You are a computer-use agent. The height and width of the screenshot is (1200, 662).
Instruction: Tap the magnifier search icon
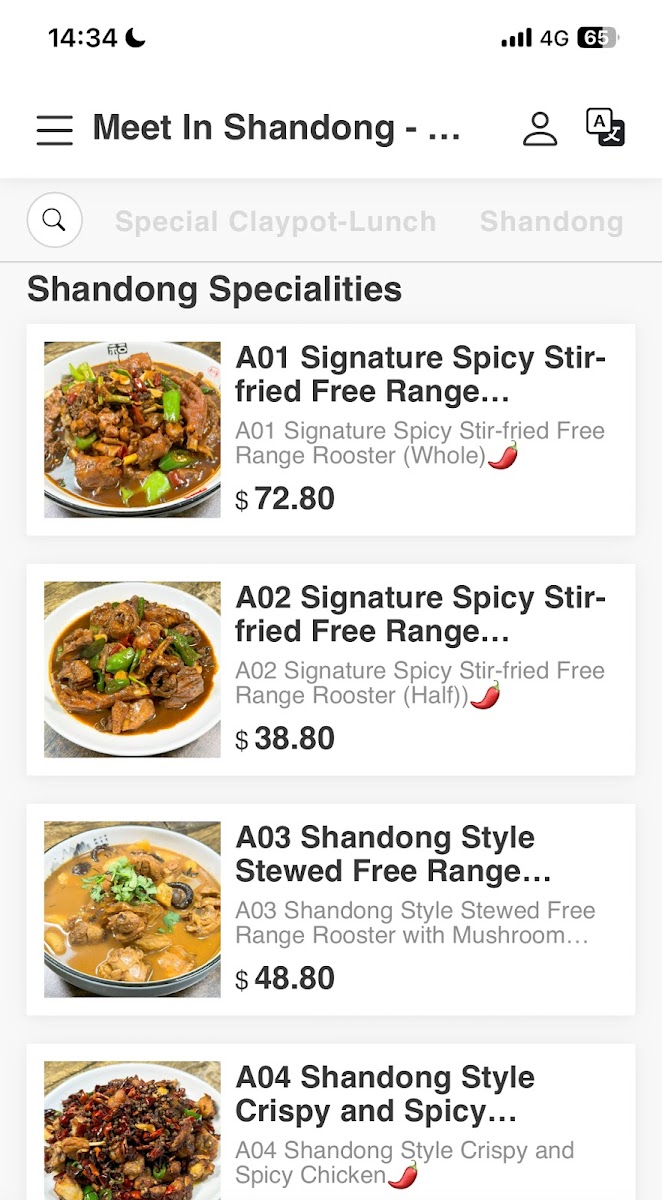point(54,220)
